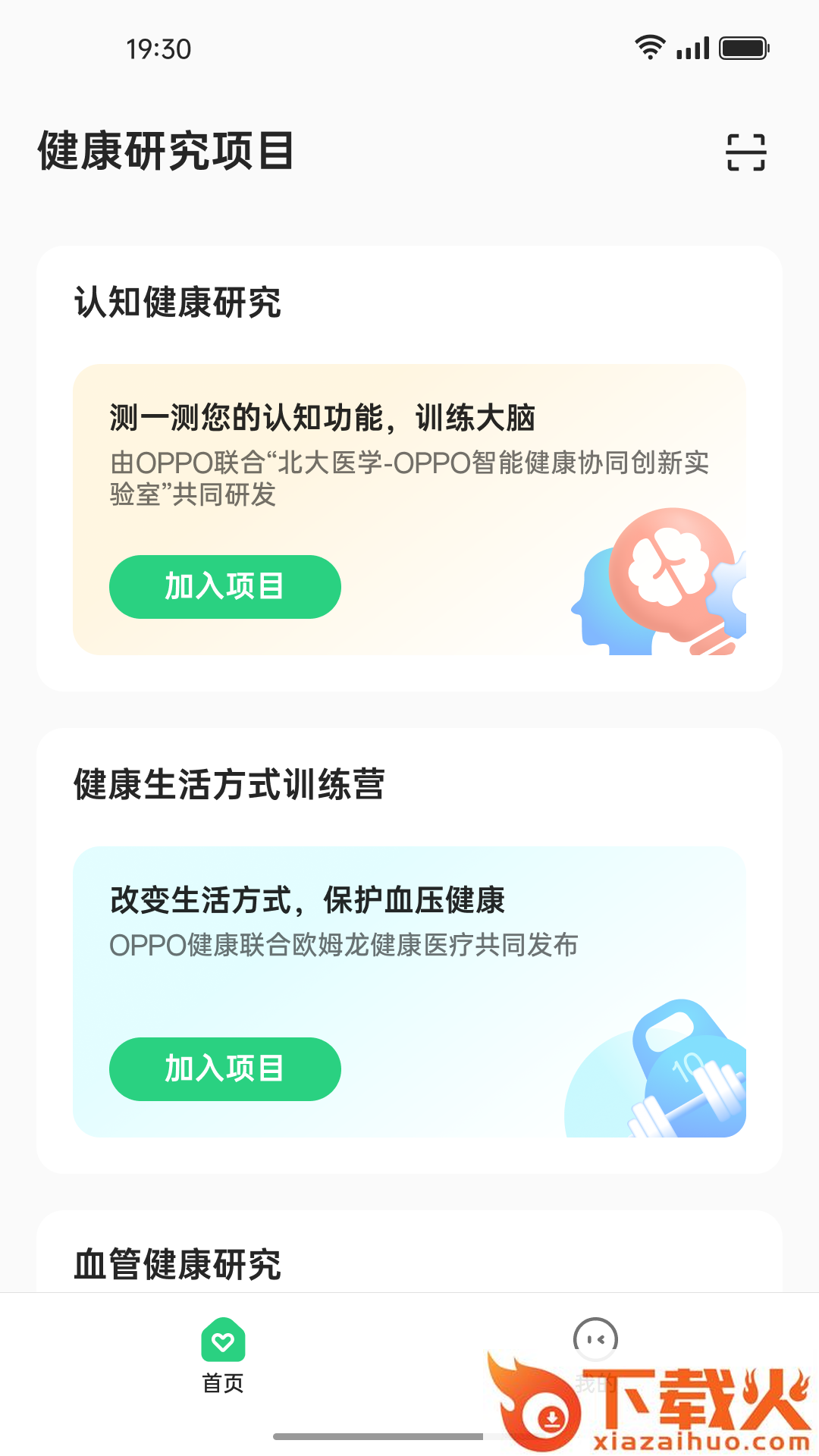The image size is (819, 1456).
Task: Join the cognitive health research project
Action: (x=225, y=587)
